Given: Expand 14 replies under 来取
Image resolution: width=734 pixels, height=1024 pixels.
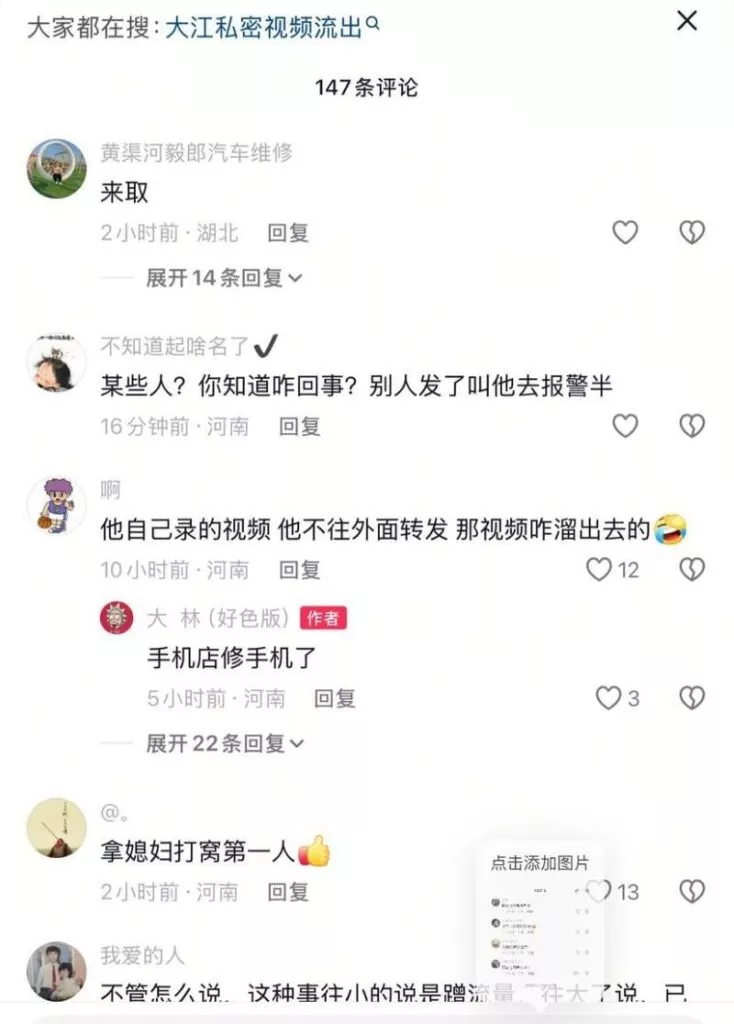Looking at the screenshot, I should (224, 278).
